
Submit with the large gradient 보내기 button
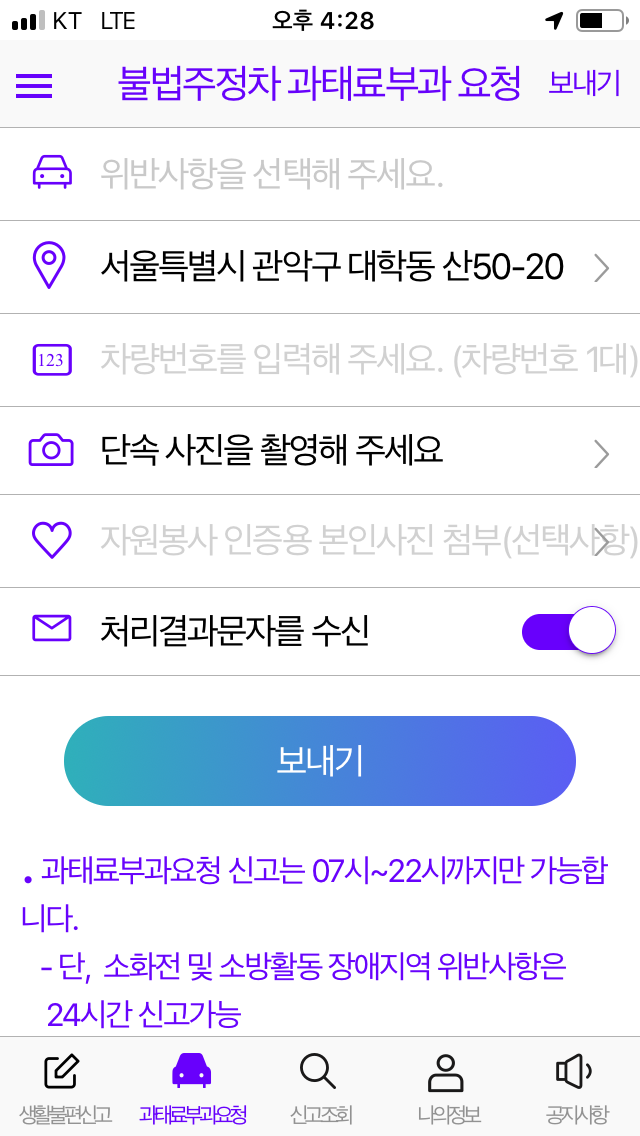320,761
